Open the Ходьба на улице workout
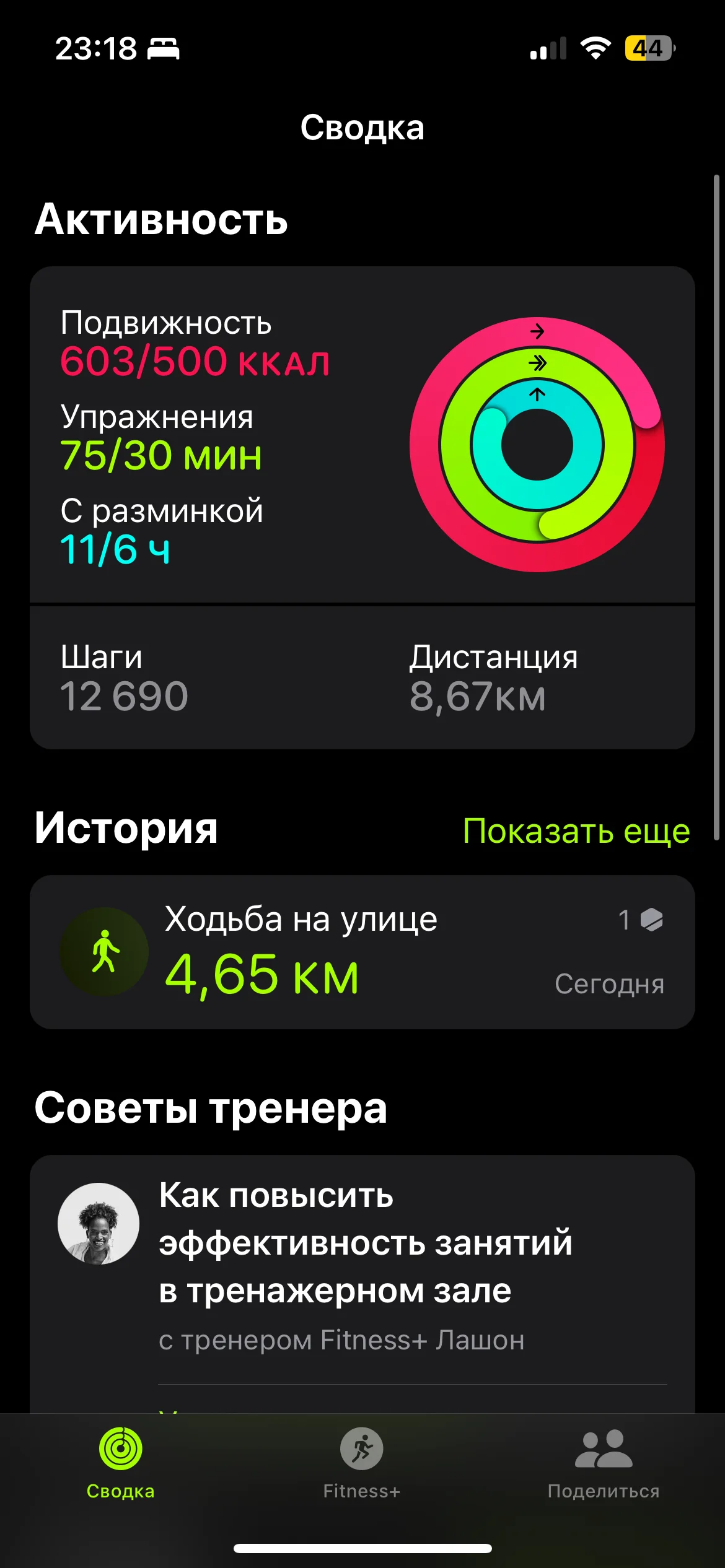 point(362,952)
